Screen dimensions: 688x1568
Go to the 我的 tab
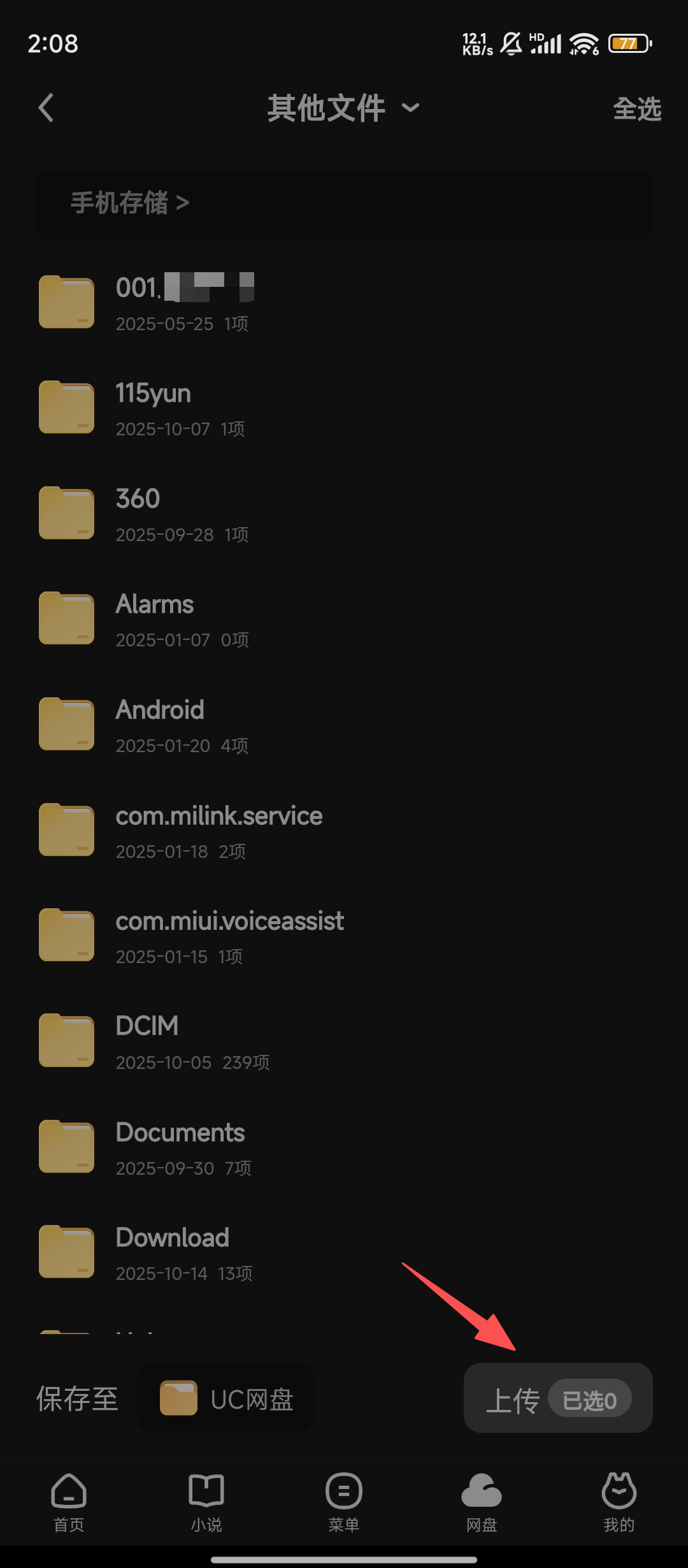pos(619,1502)
